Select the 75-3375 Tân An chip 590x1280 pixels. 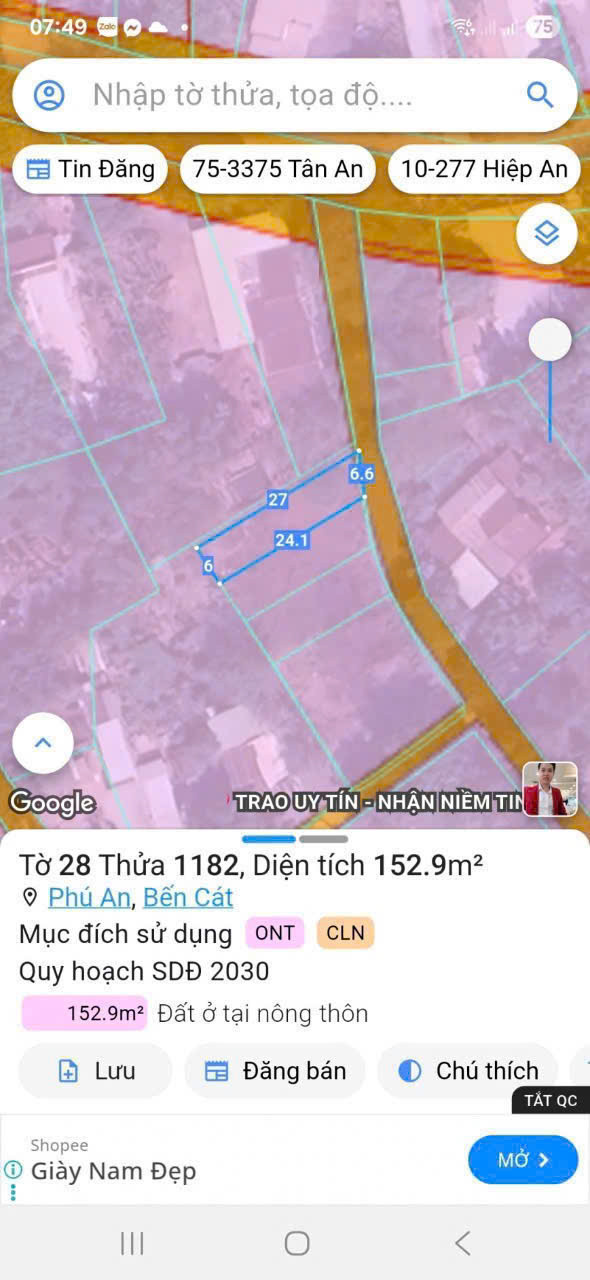277,169
